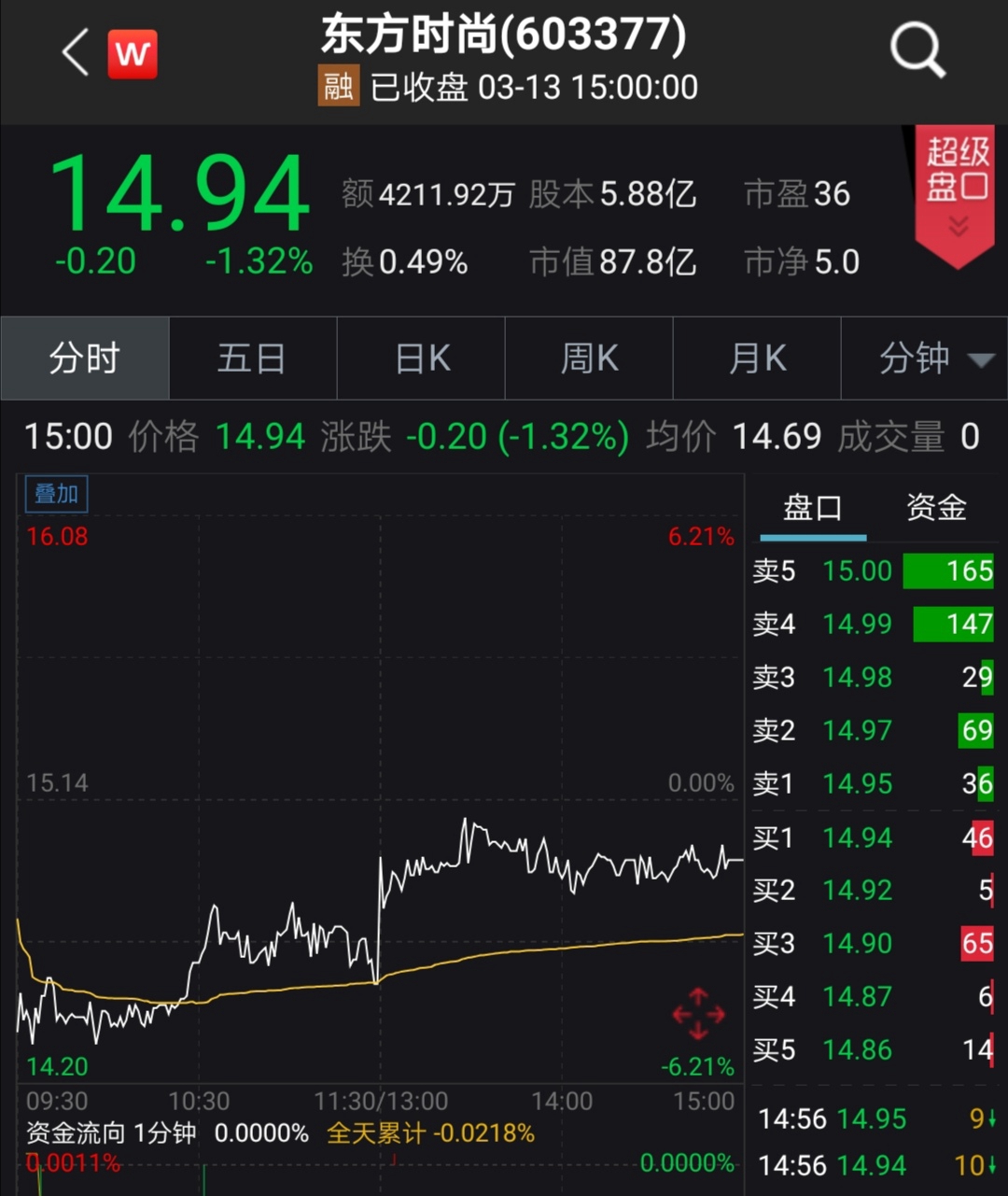The height and width of the screenshot is (1196, 1008).
Task: Switch to the 日K daily chart tab
Action: pos(420,358)
